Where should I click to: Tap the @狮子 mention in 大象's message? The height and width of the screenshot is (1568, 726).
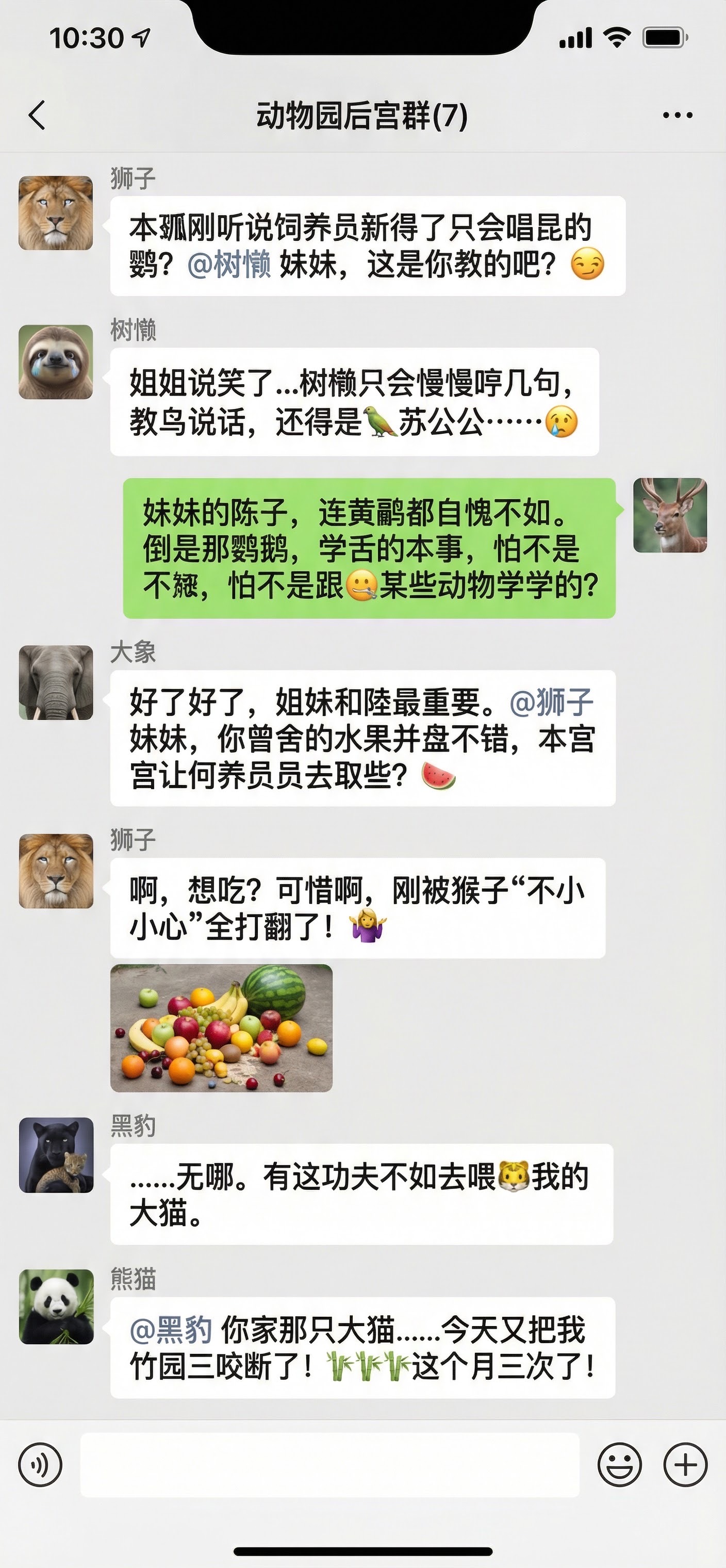[x=551, y=702]
